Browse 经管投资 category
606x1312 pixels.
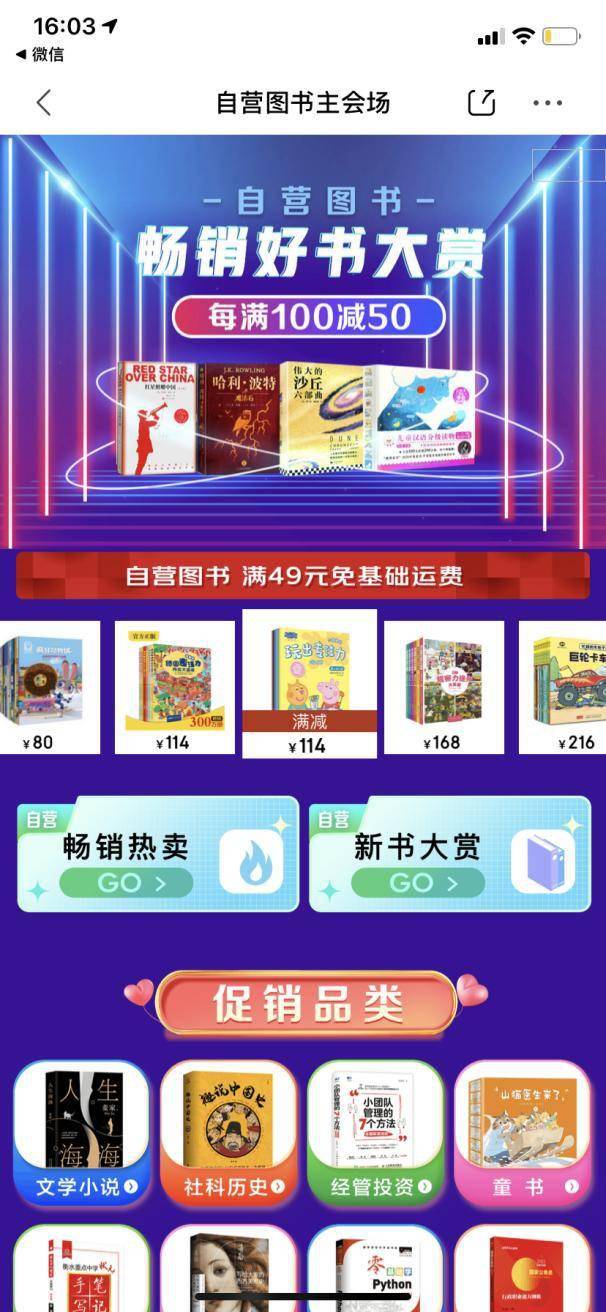tap(376, 1133)
